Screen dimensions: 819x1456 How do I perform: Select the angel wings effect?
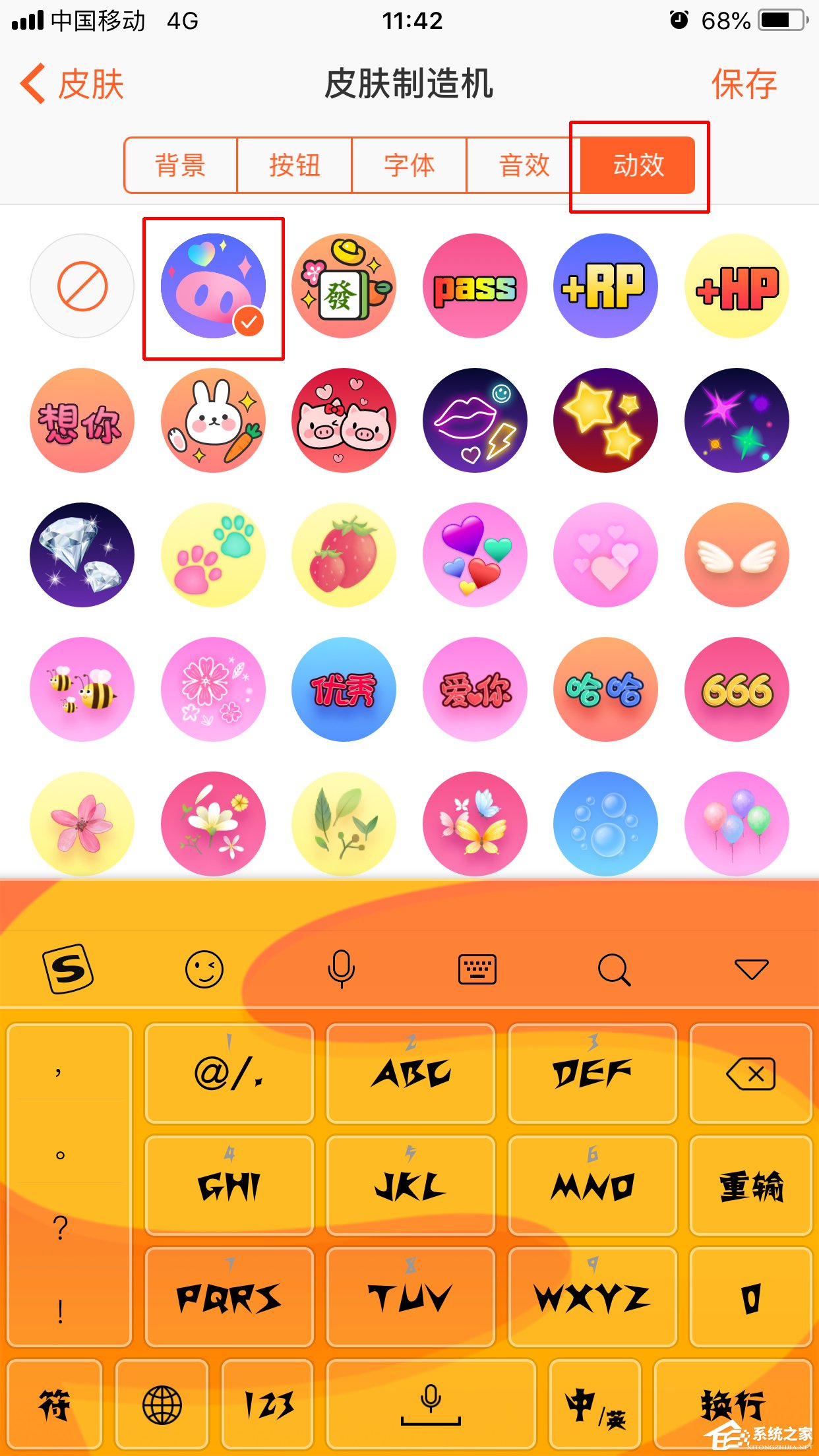(737, 555)
